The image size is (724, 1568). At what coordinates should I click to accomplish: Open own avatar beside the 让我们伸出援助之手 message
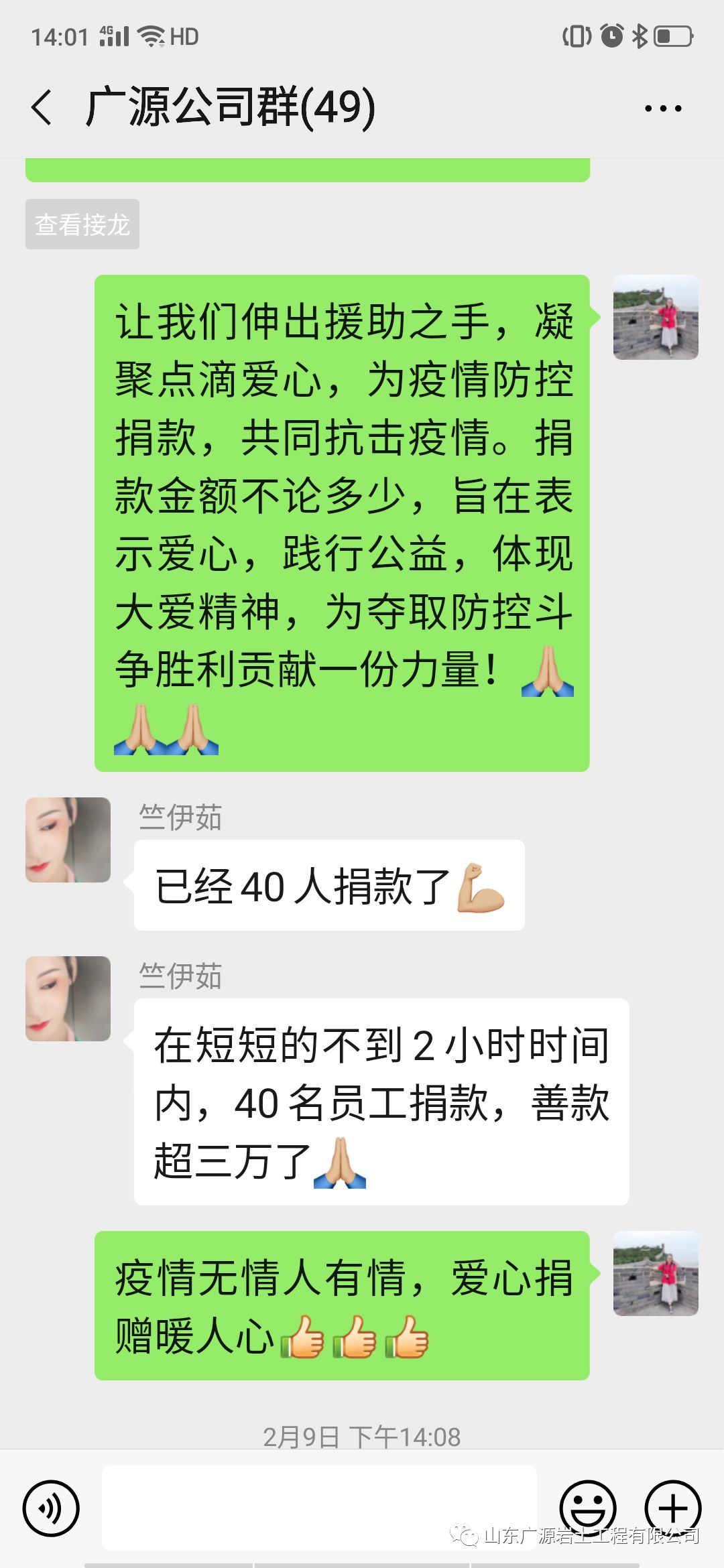point(656,317)
